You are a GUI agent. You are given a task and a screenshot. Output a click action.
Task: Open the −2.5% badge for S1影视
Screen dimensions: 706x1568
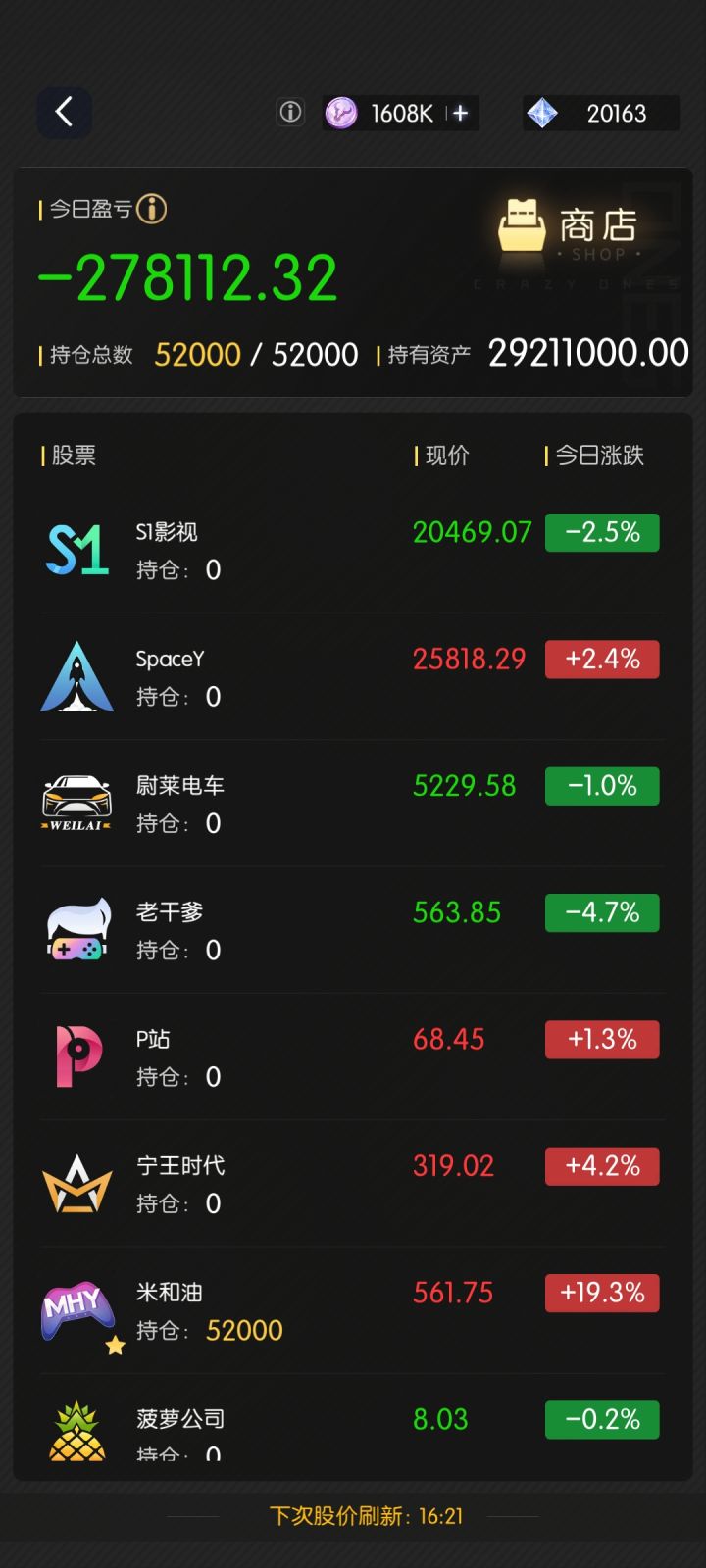click(x=601, y=532)
